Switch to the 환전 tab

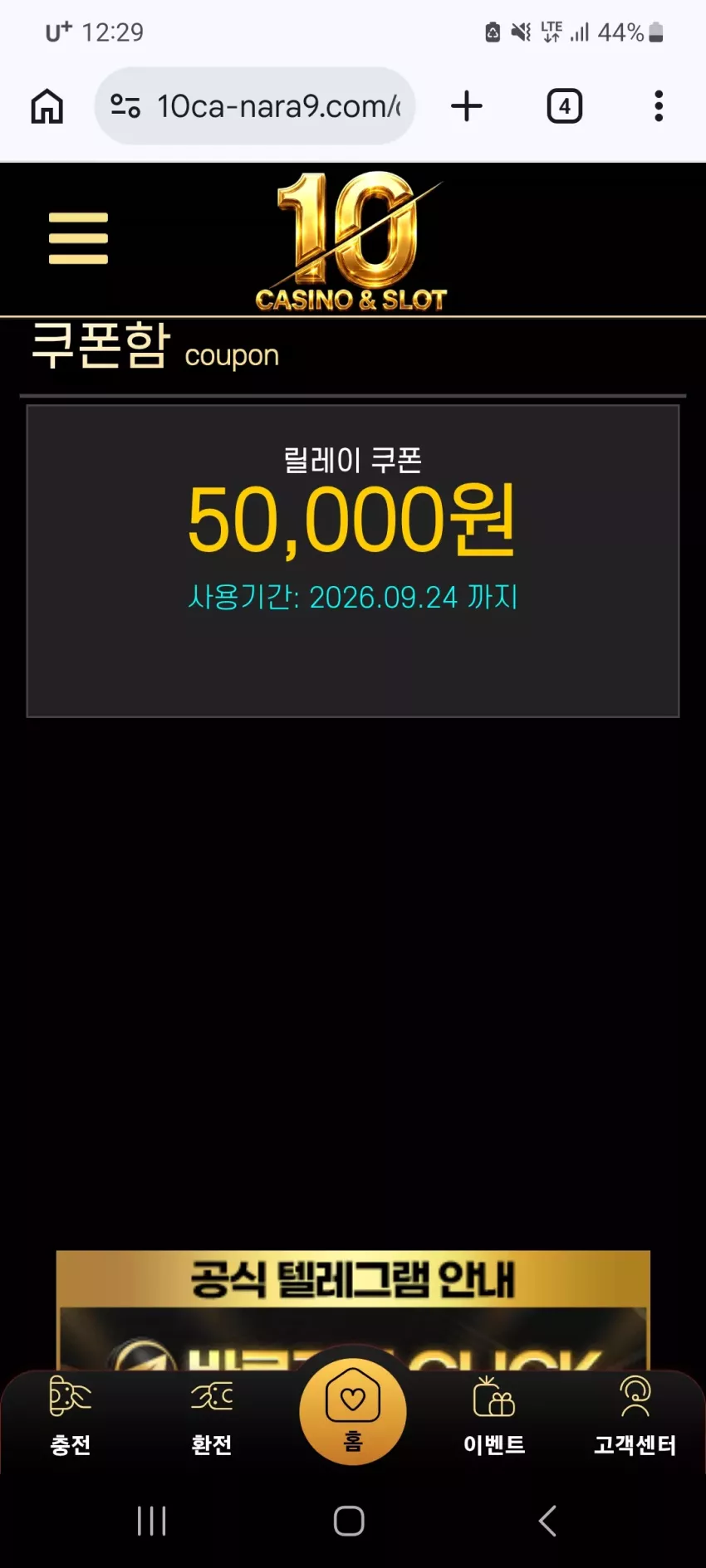click(x=212, y=1416)
